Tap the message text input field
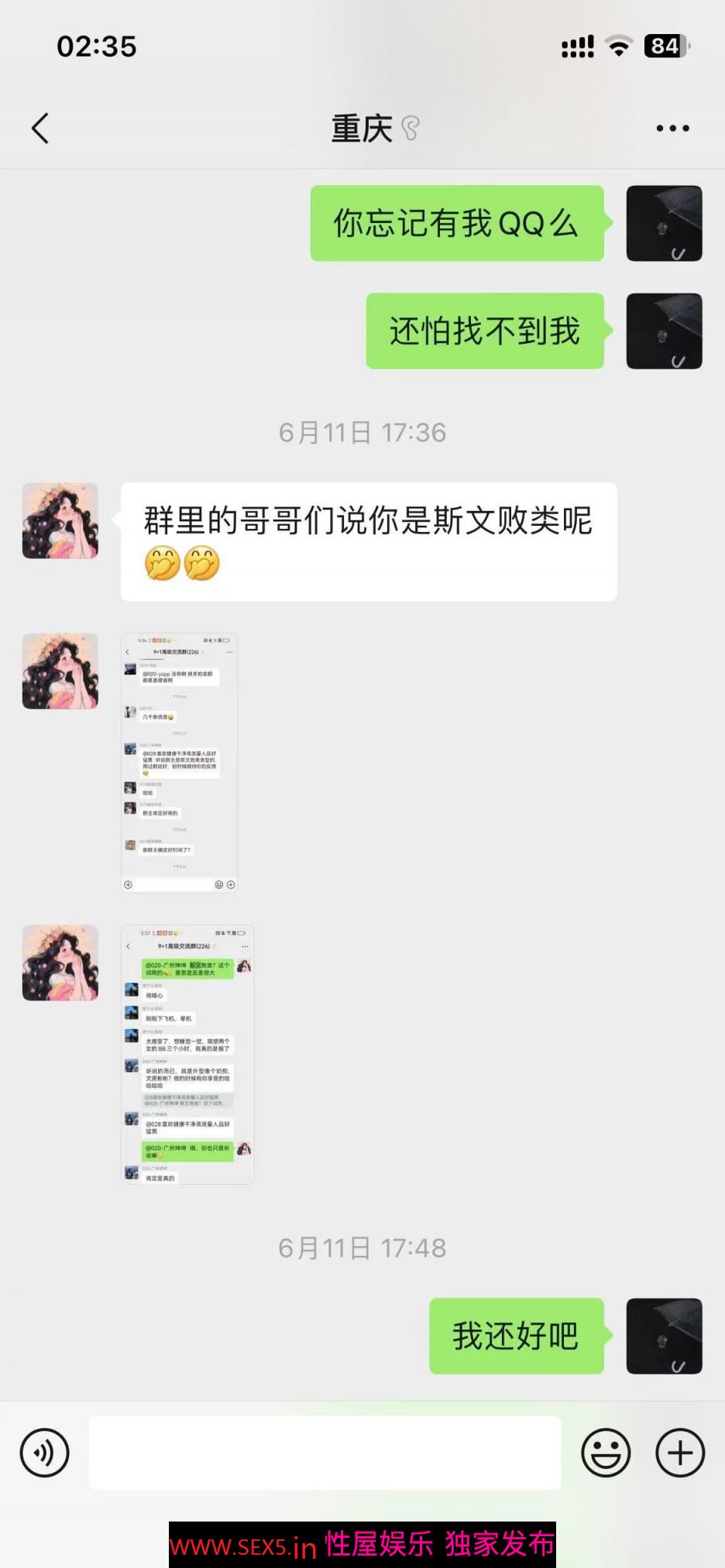The width and height of the screenshot is (725, 1568). (x=325, y=1453)
